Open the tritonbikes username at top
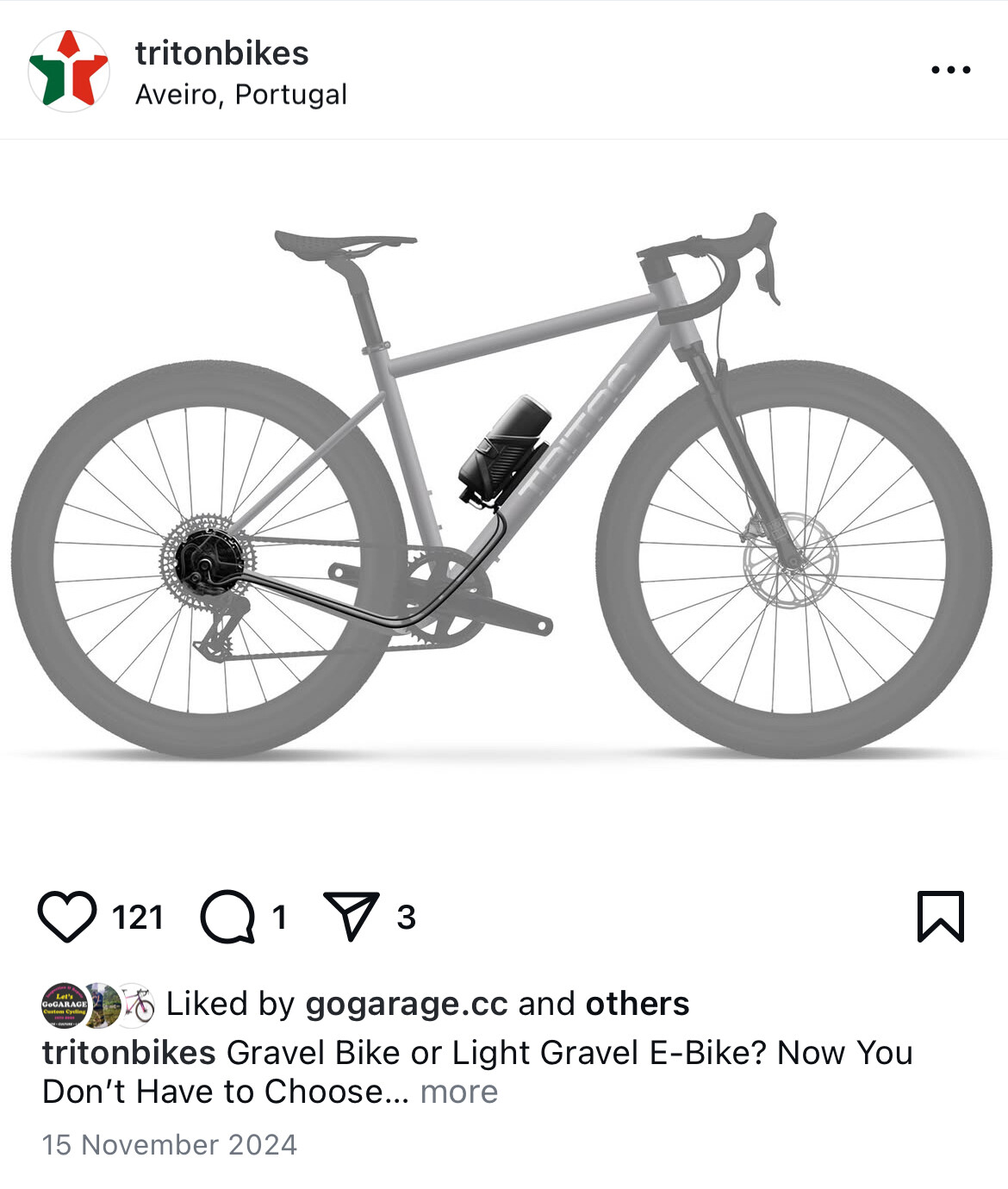 (221, 53)
